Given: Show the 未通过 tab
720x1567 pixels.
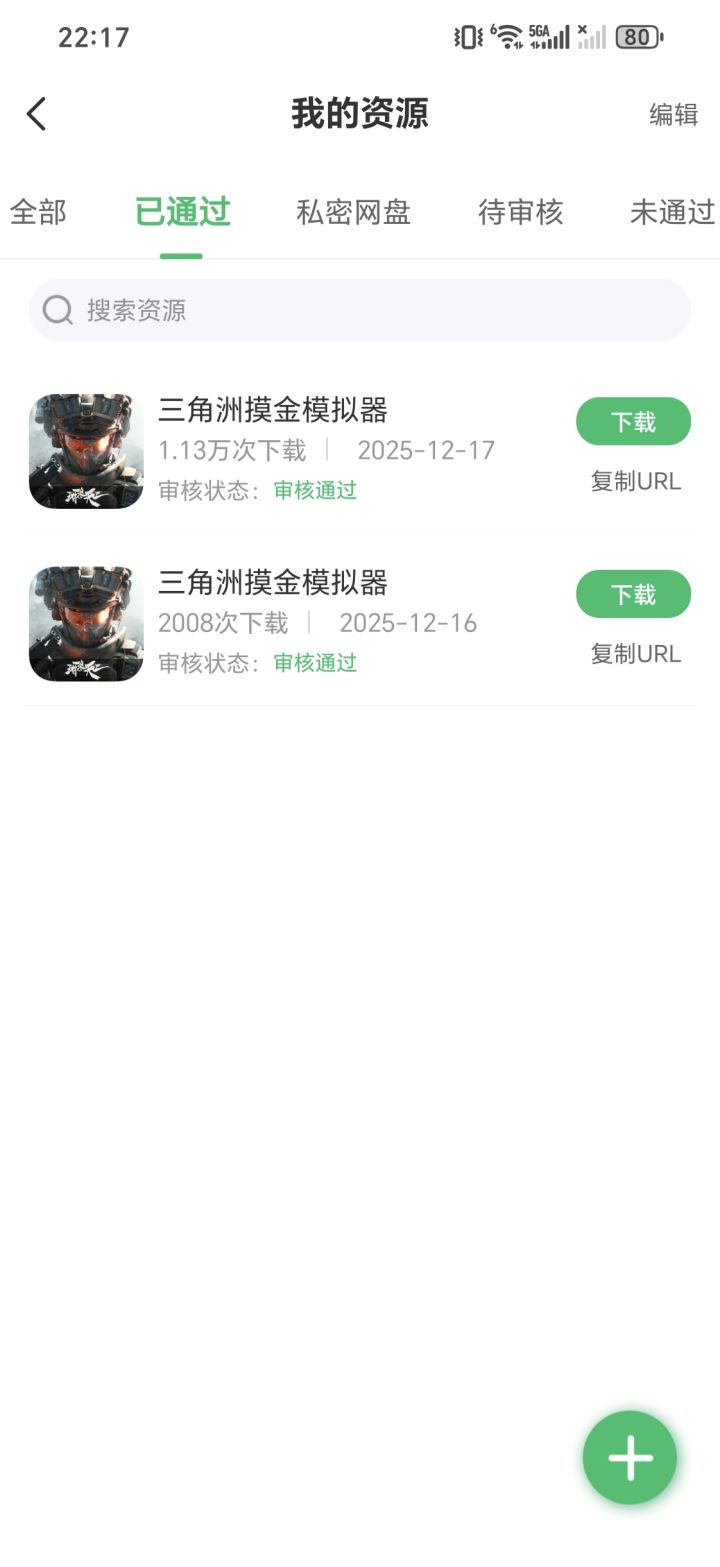Looking at the screenshot, I should pos(672,212).
